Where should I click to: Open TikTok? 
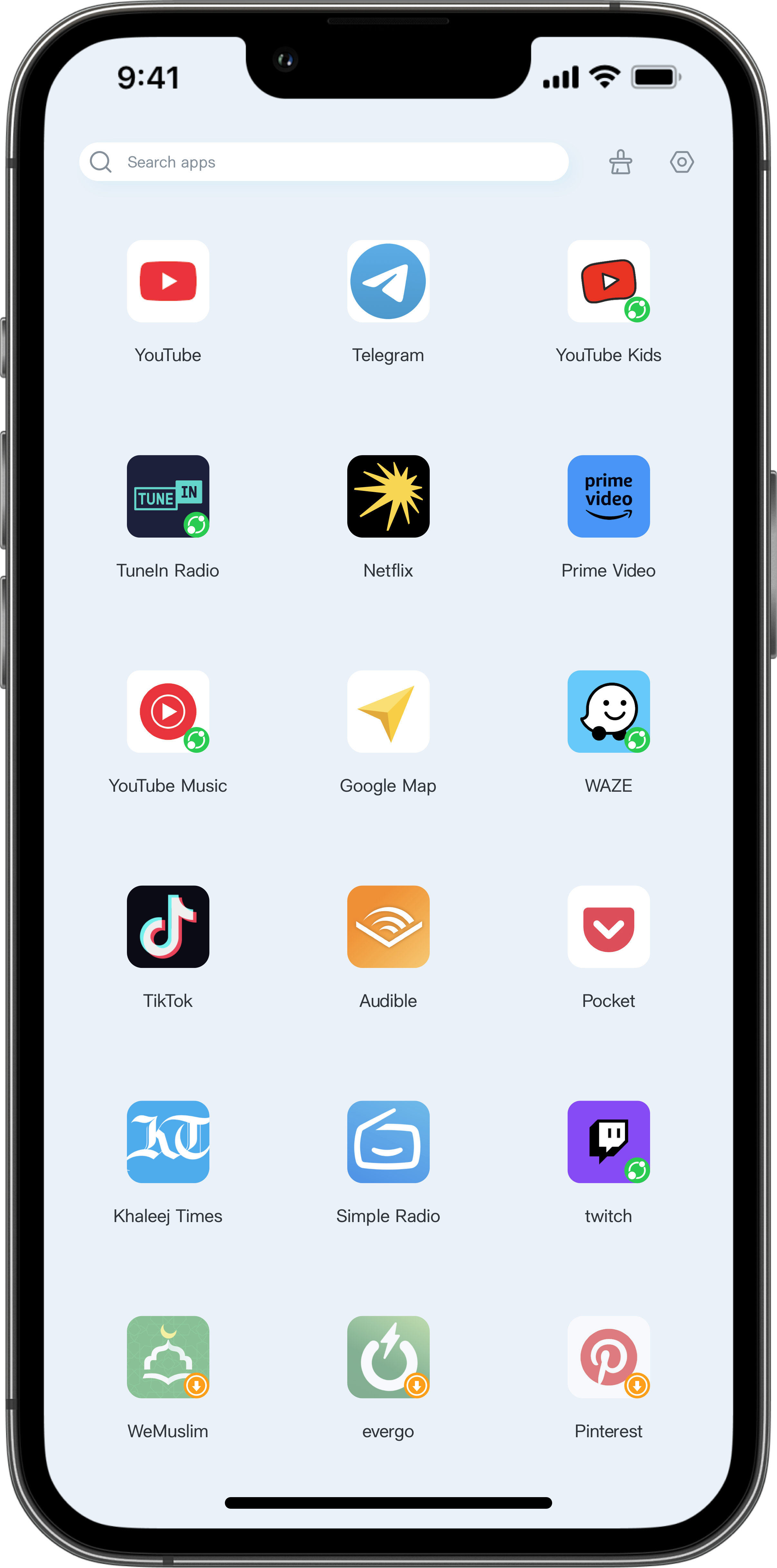point(168,926)
